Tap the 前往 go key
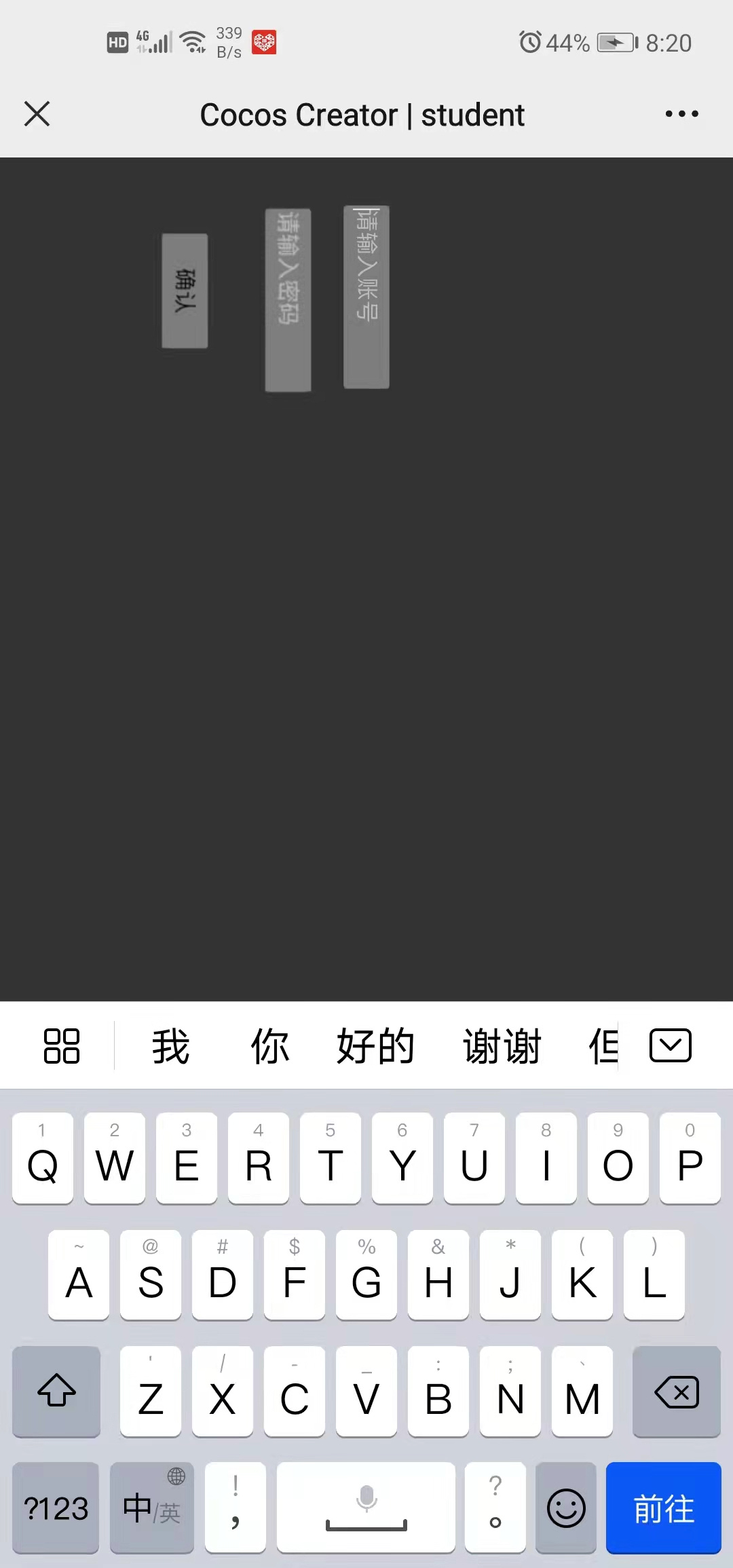 coord(663,1508)
